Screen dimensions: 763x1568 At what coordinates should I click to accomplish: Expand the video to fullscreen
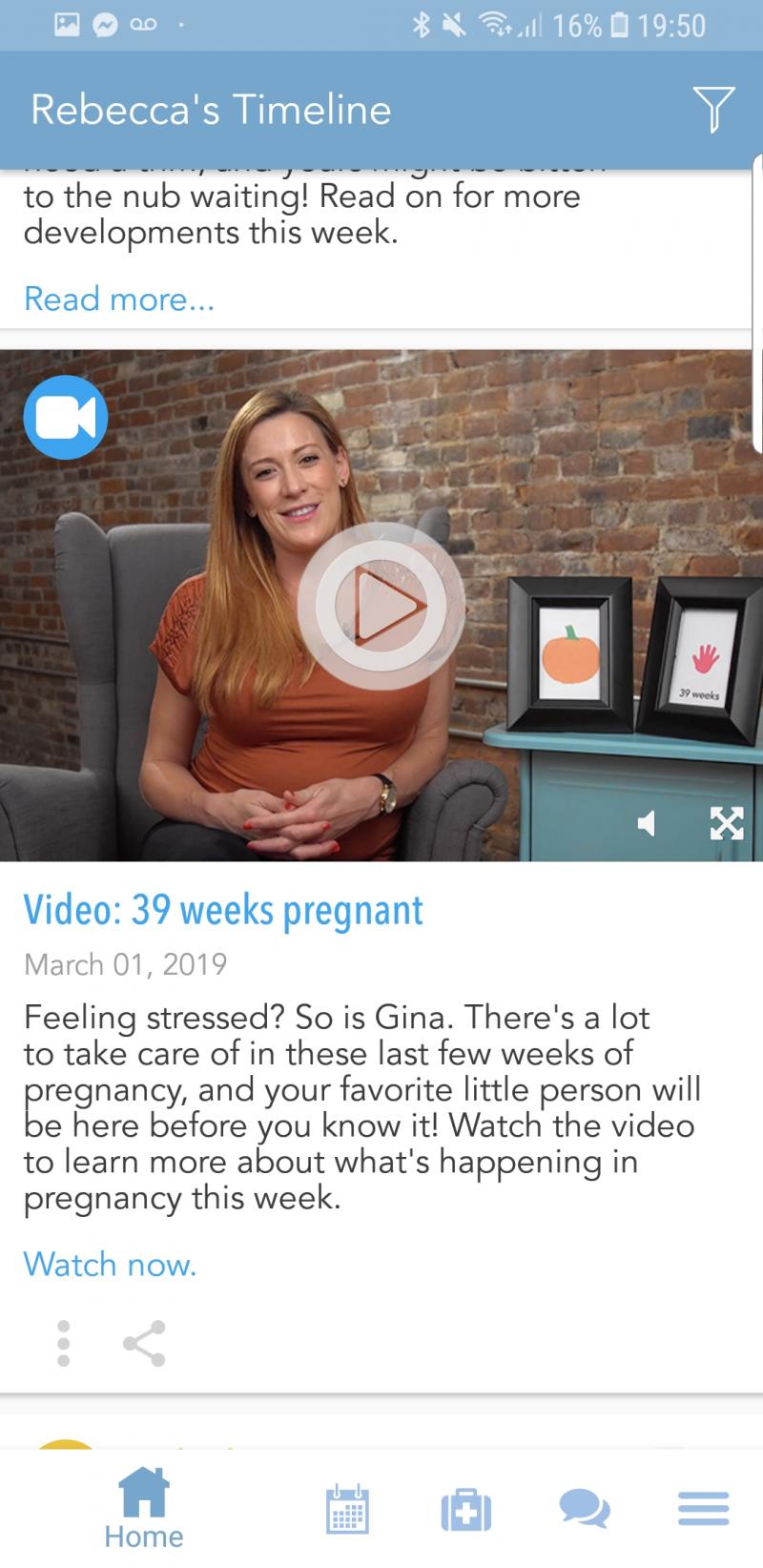(x=726, y=823)
